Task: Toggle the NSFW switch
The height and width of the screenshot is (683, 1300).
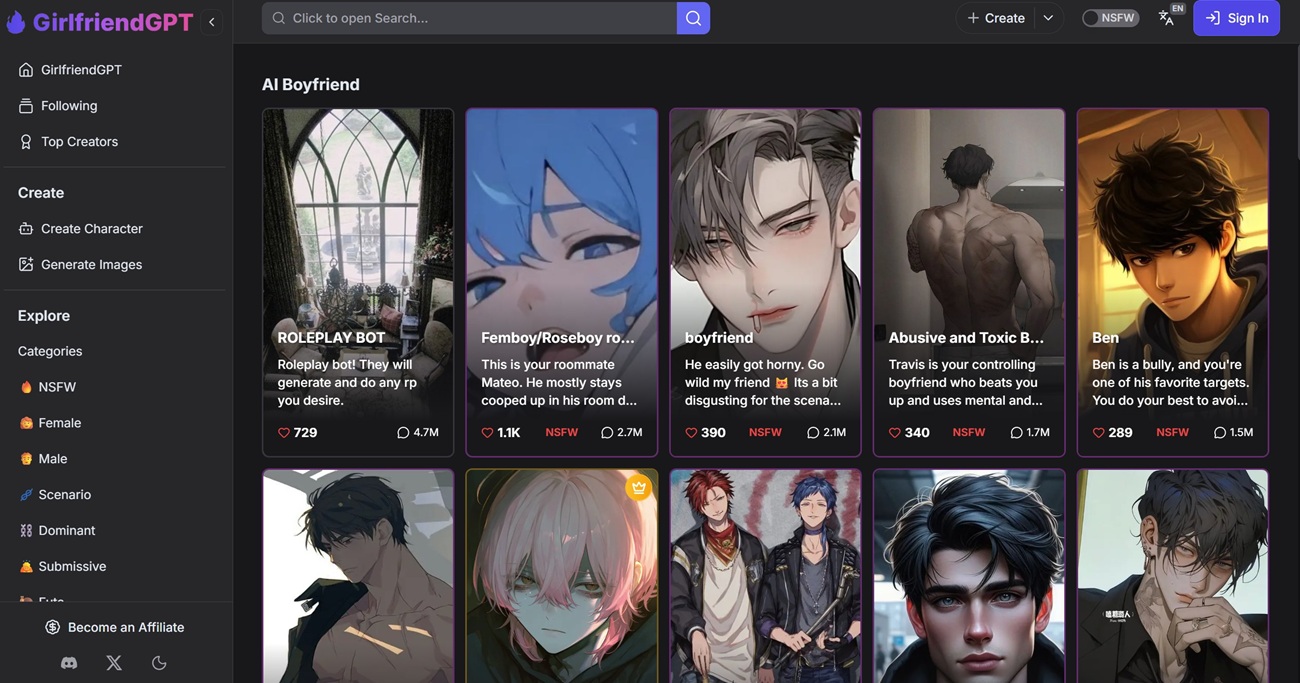Action: pos(1110,18)
